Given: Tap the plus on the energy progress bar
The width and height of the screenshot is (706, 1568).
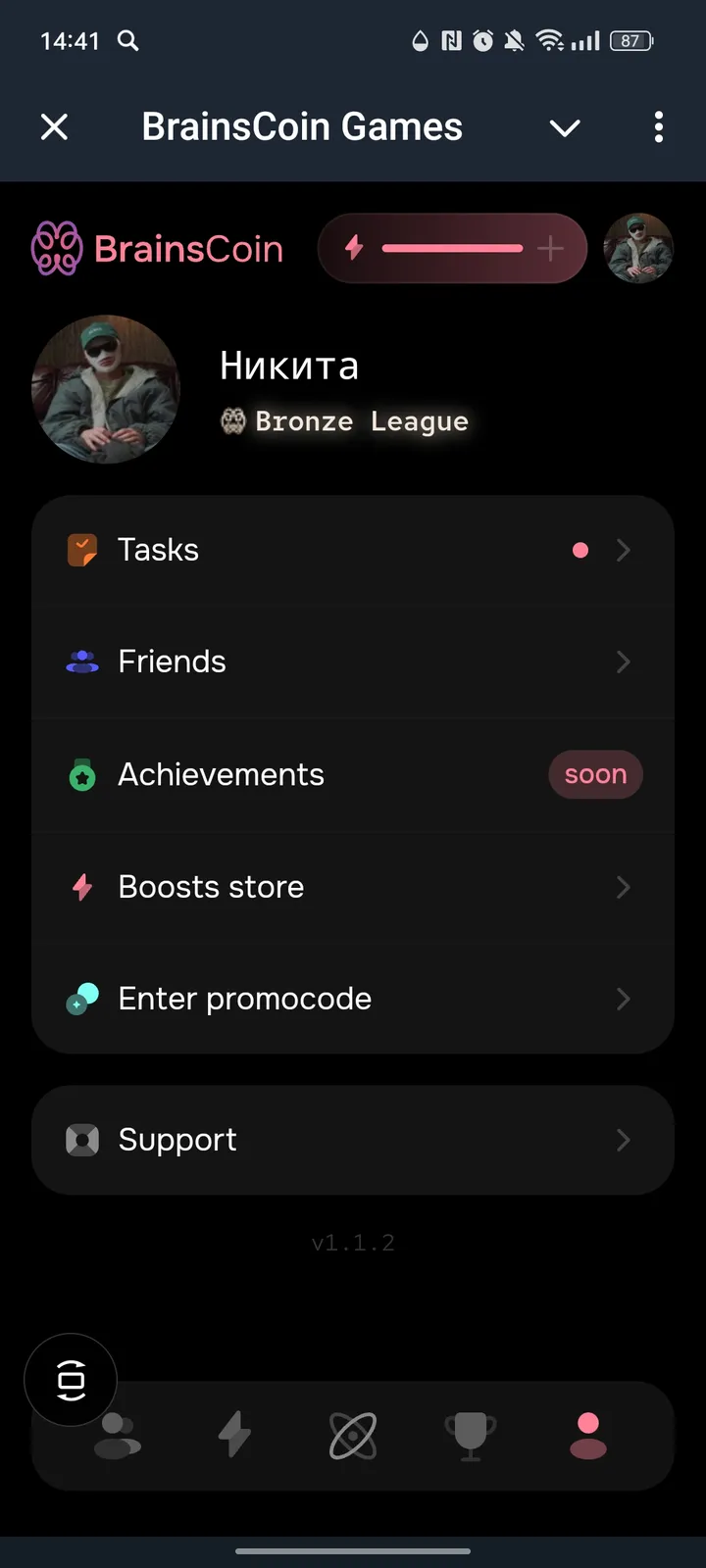Looking at the screenshot, I should click(x=551, y=248).
